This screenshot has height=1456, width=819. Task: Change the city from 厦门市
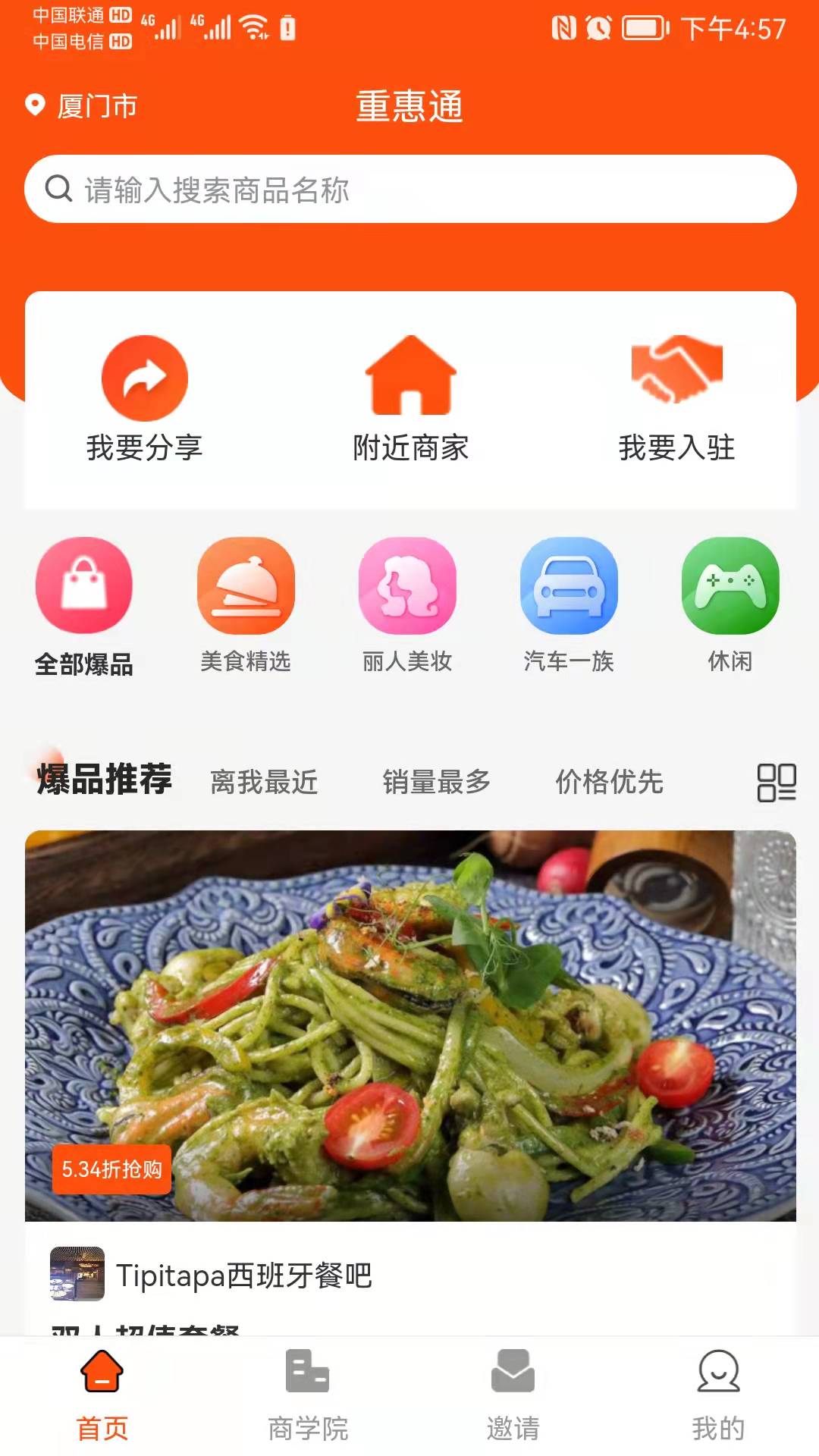pos(82,106)
